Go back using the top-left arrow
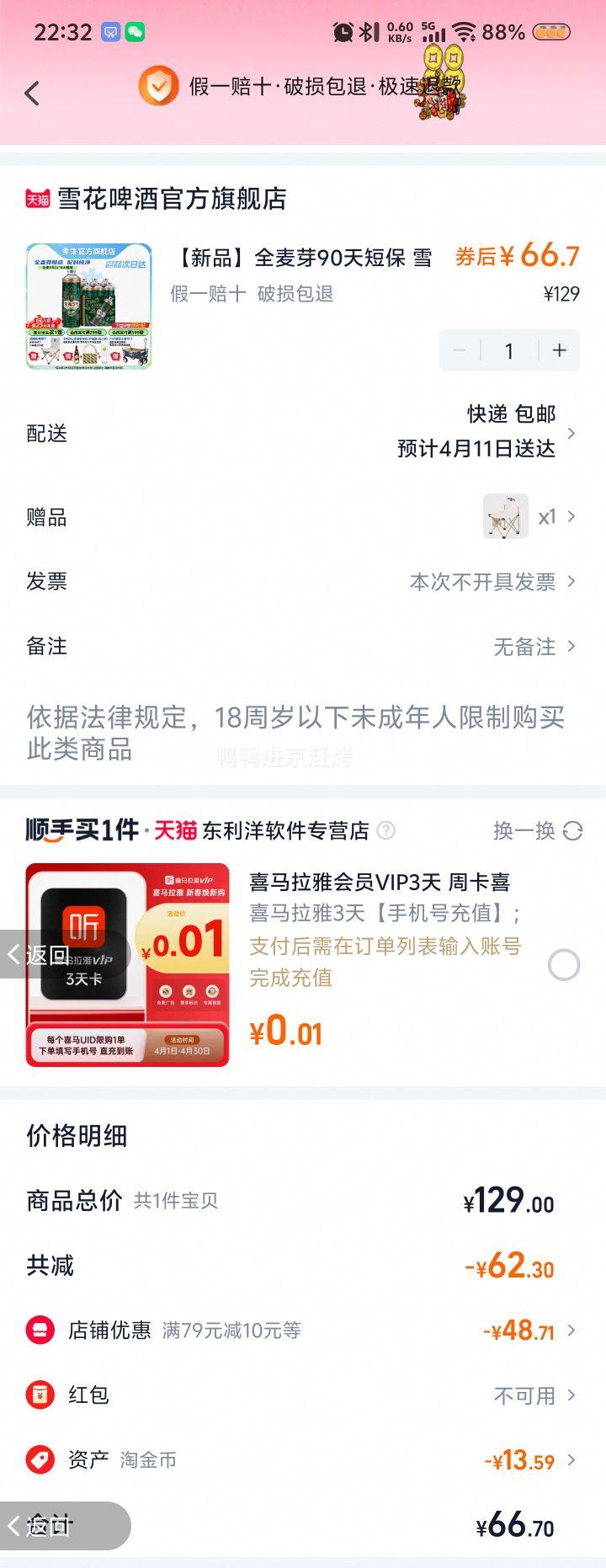The height and width of the screenshot is (1568, 606). click(32, 93)
